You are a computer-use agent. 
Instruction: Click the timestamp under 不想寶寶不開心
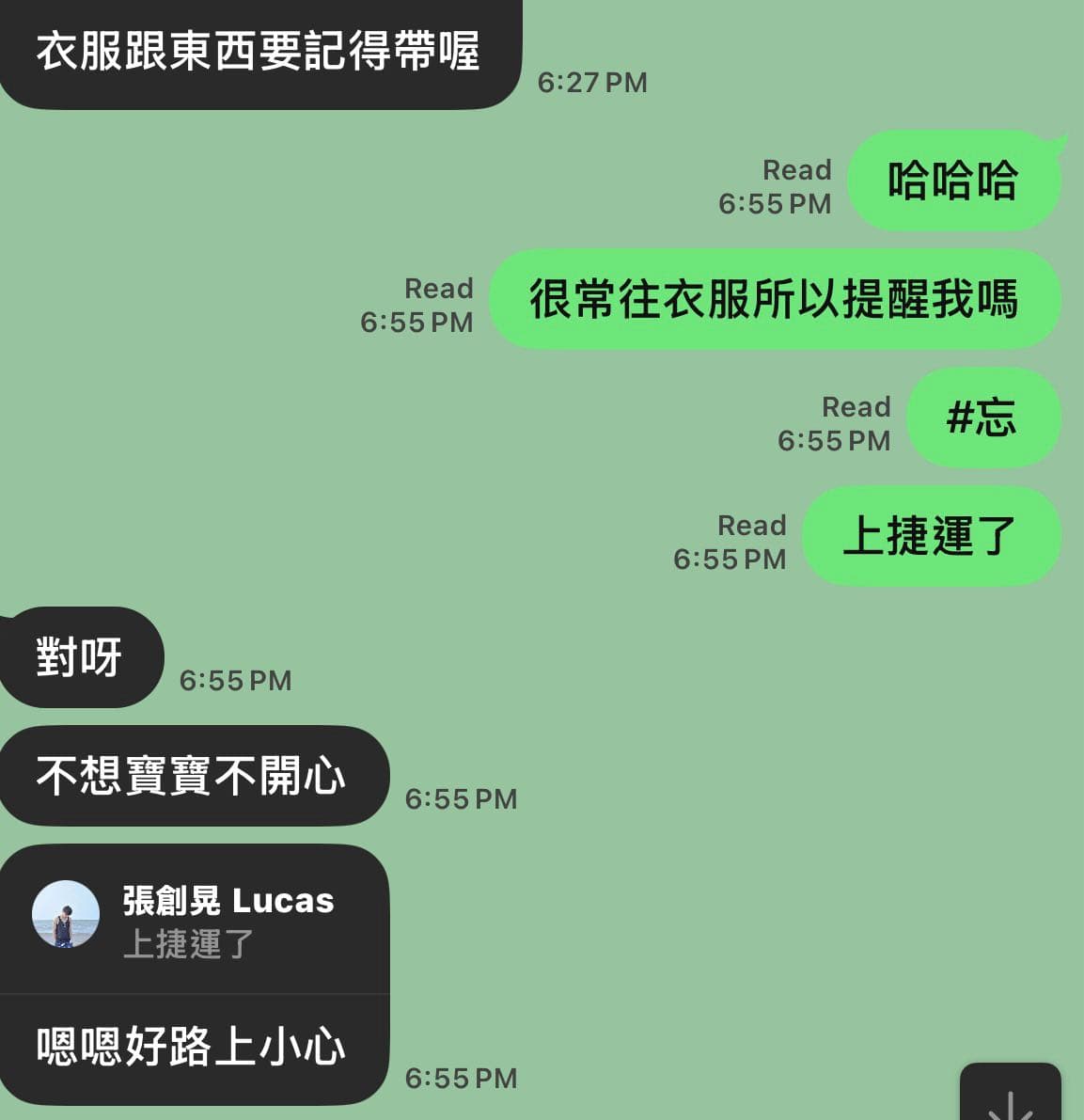(x=461, y=798)
